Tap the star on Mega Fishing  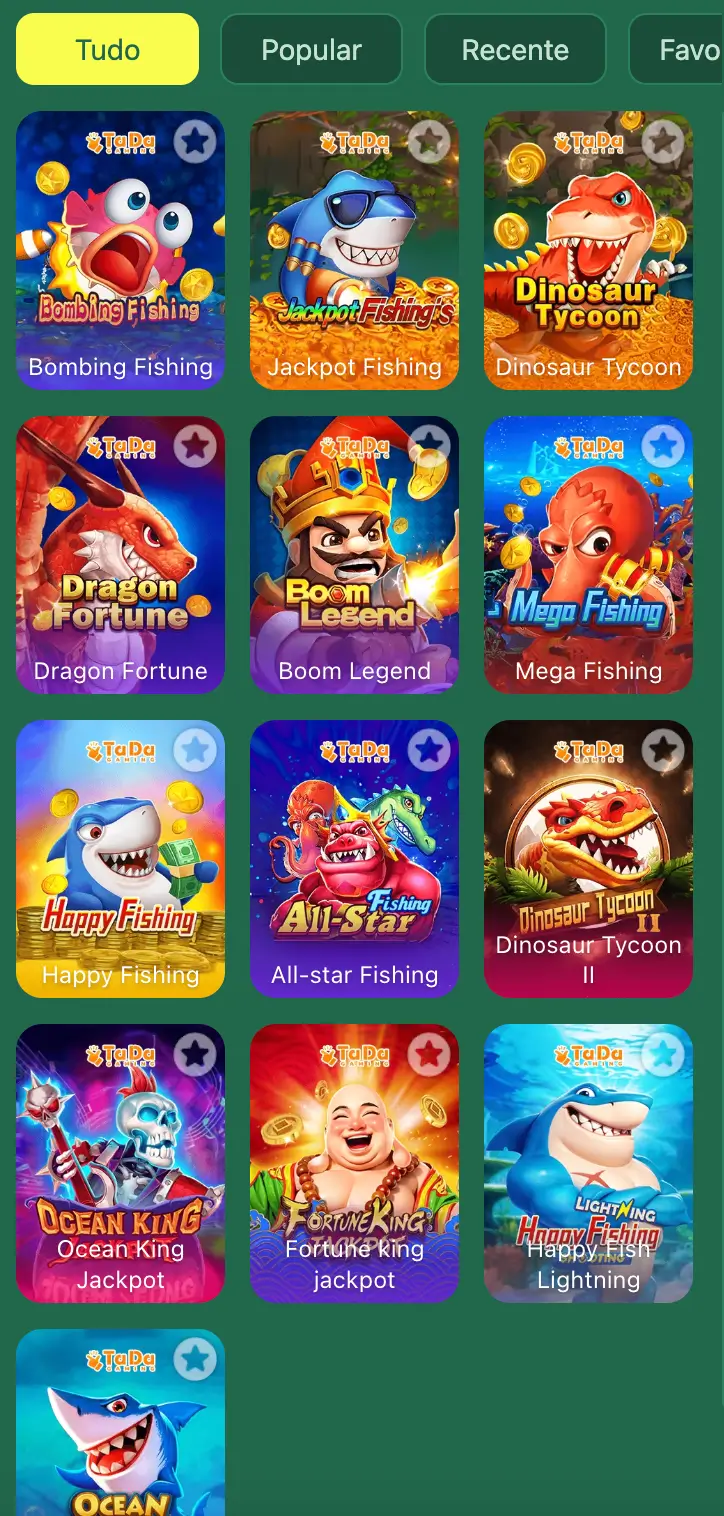click(x=663, y=446)
